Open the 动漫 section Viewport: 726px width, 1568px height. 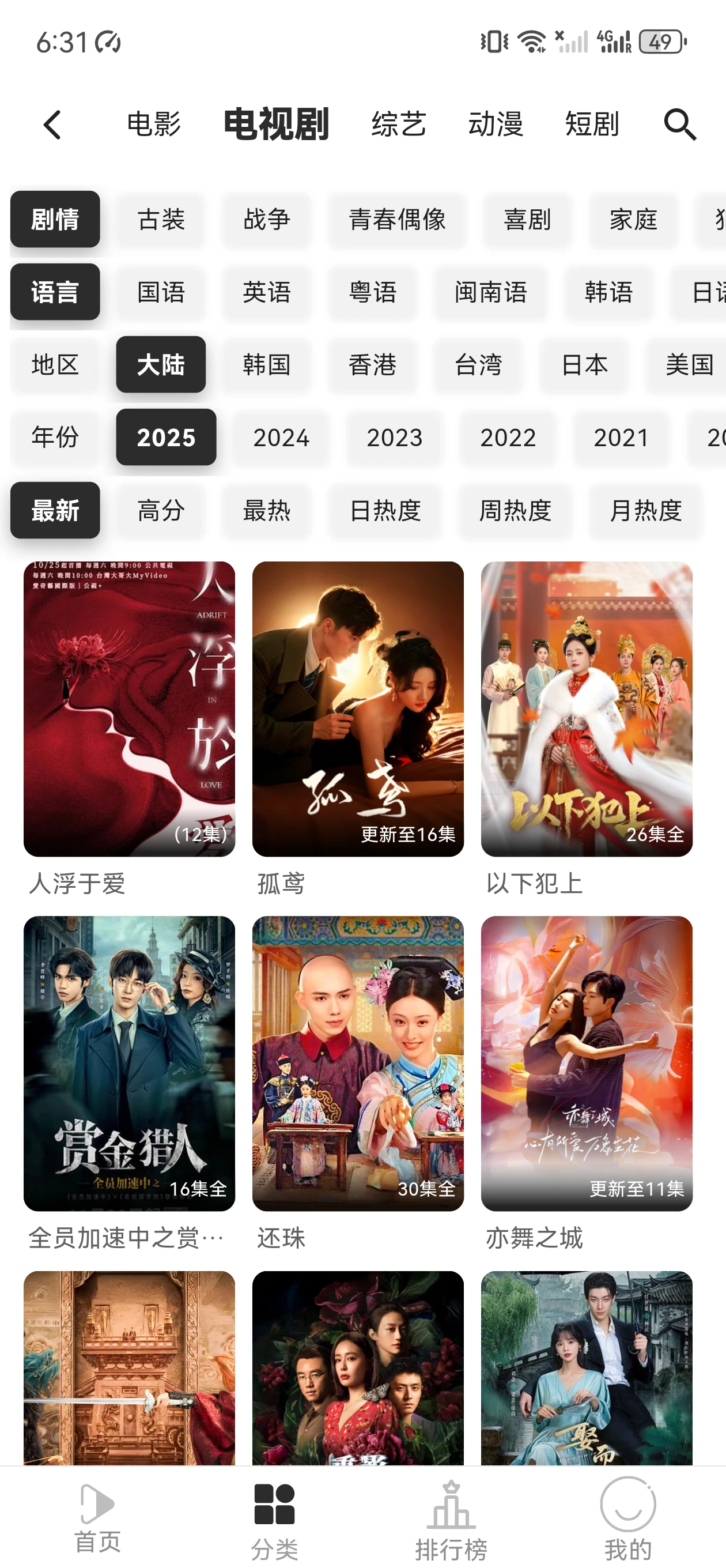coord(497,124)
